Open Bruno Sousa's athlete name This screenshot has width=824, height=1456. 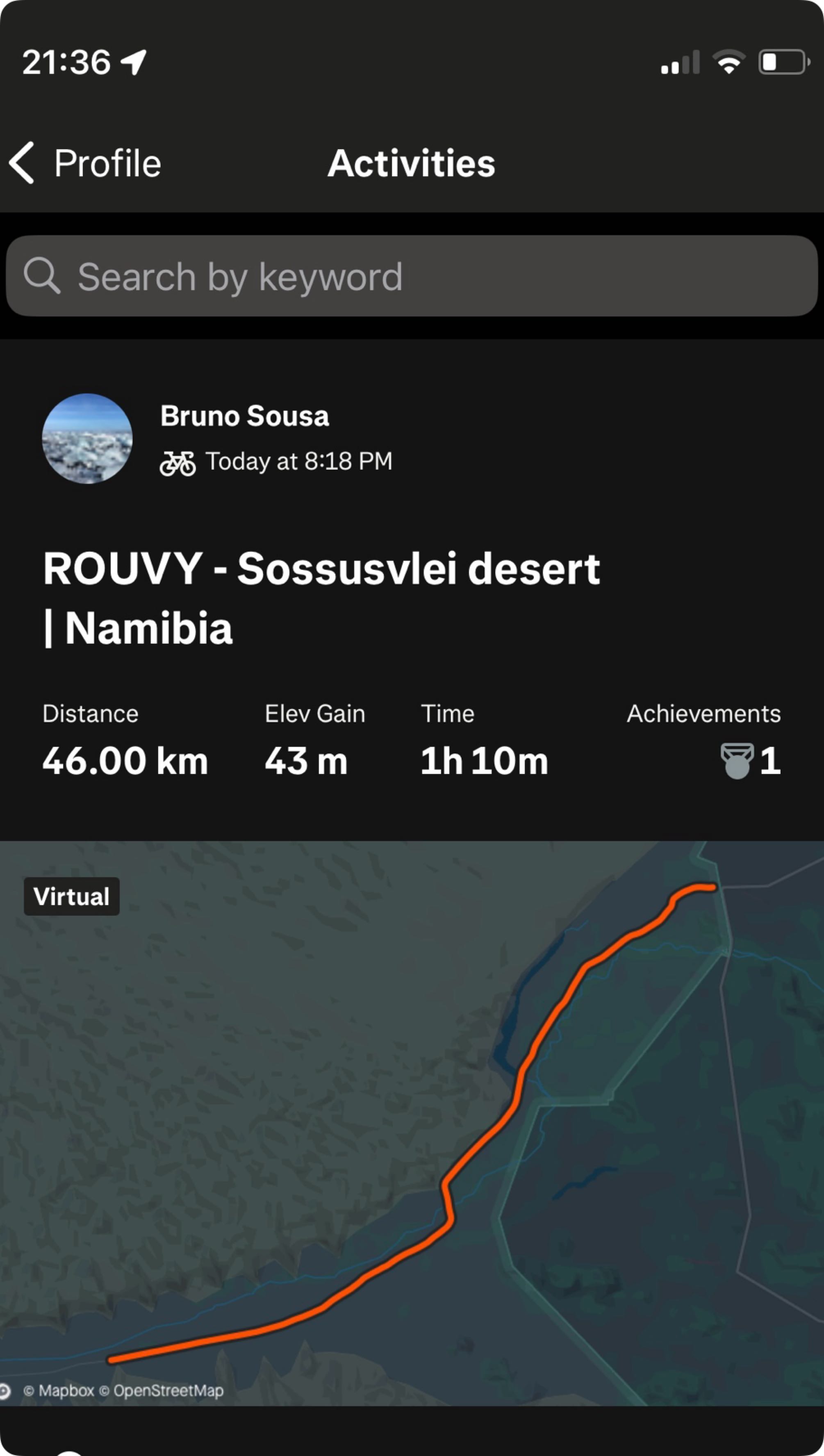point(244,416)
